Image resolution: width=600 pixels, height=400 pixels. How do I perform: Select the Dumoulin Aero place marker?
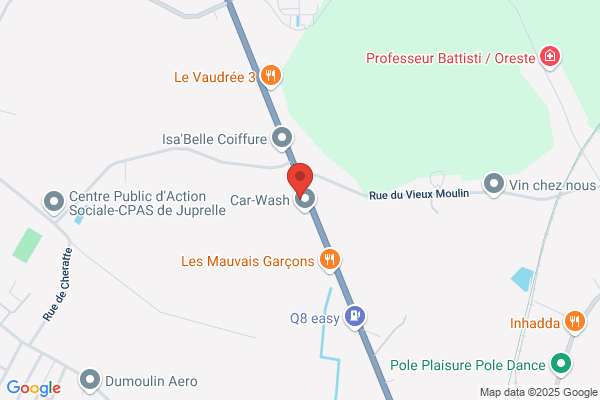click(x=91, y=380)
